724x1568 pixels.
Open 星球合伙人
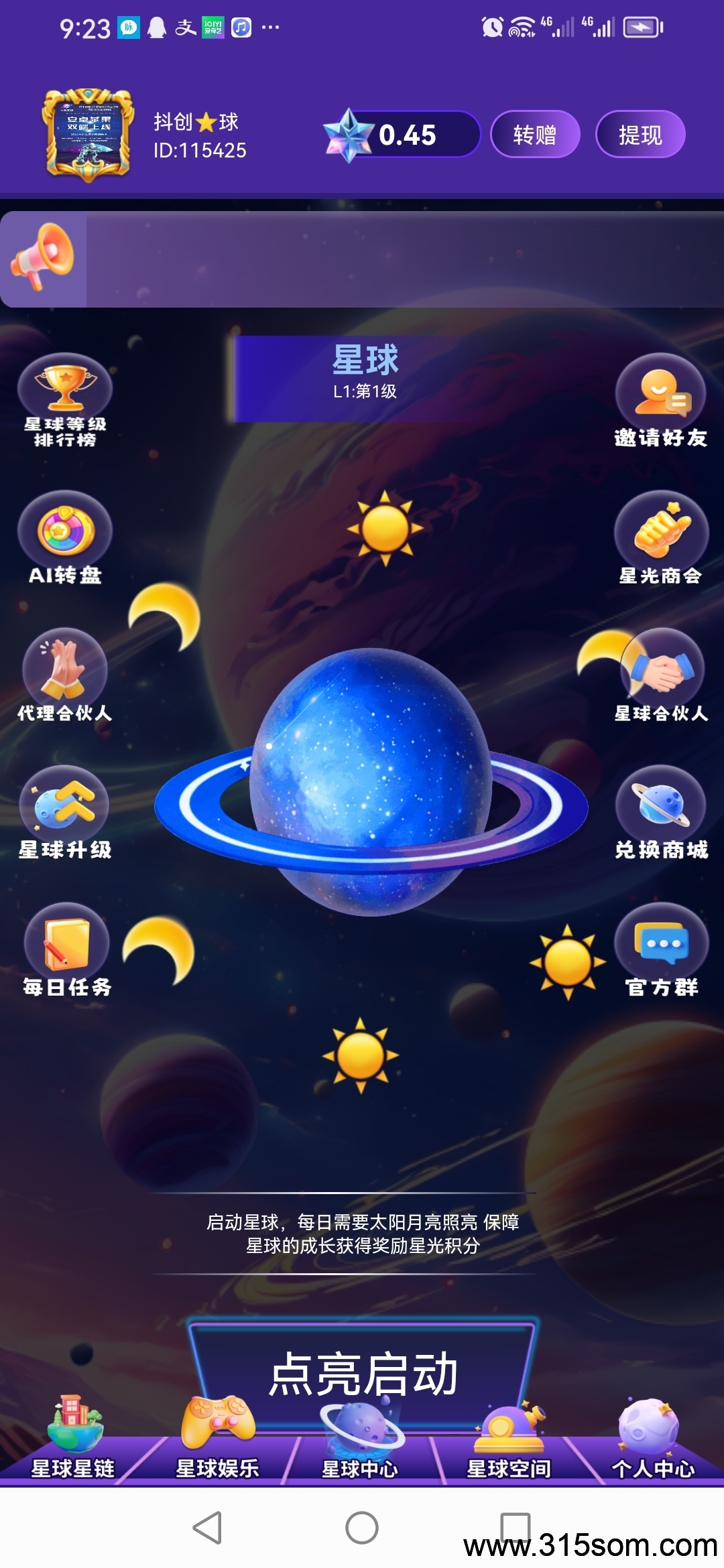(662, 675)
